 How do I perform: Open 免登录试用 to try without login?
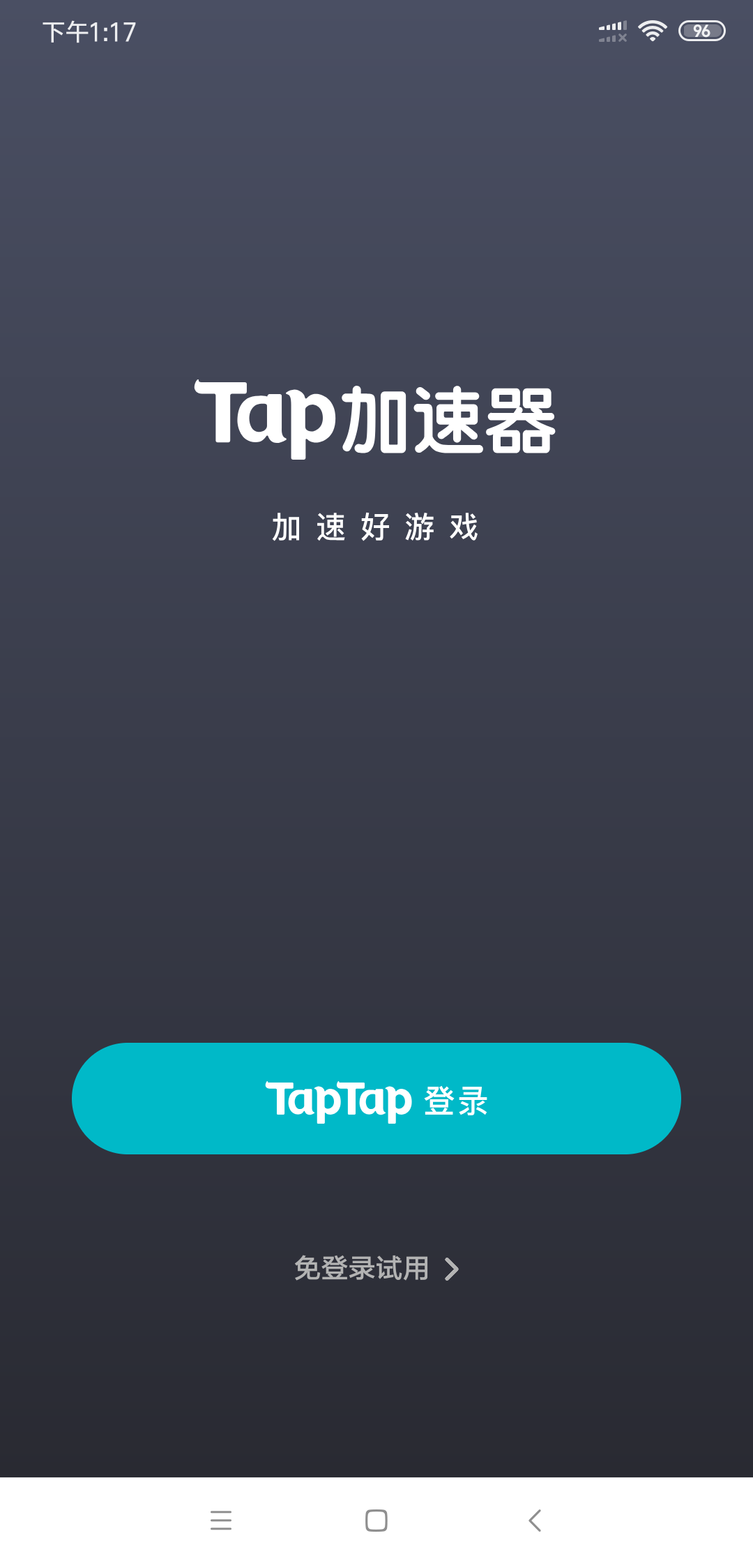click(376, 1269)
